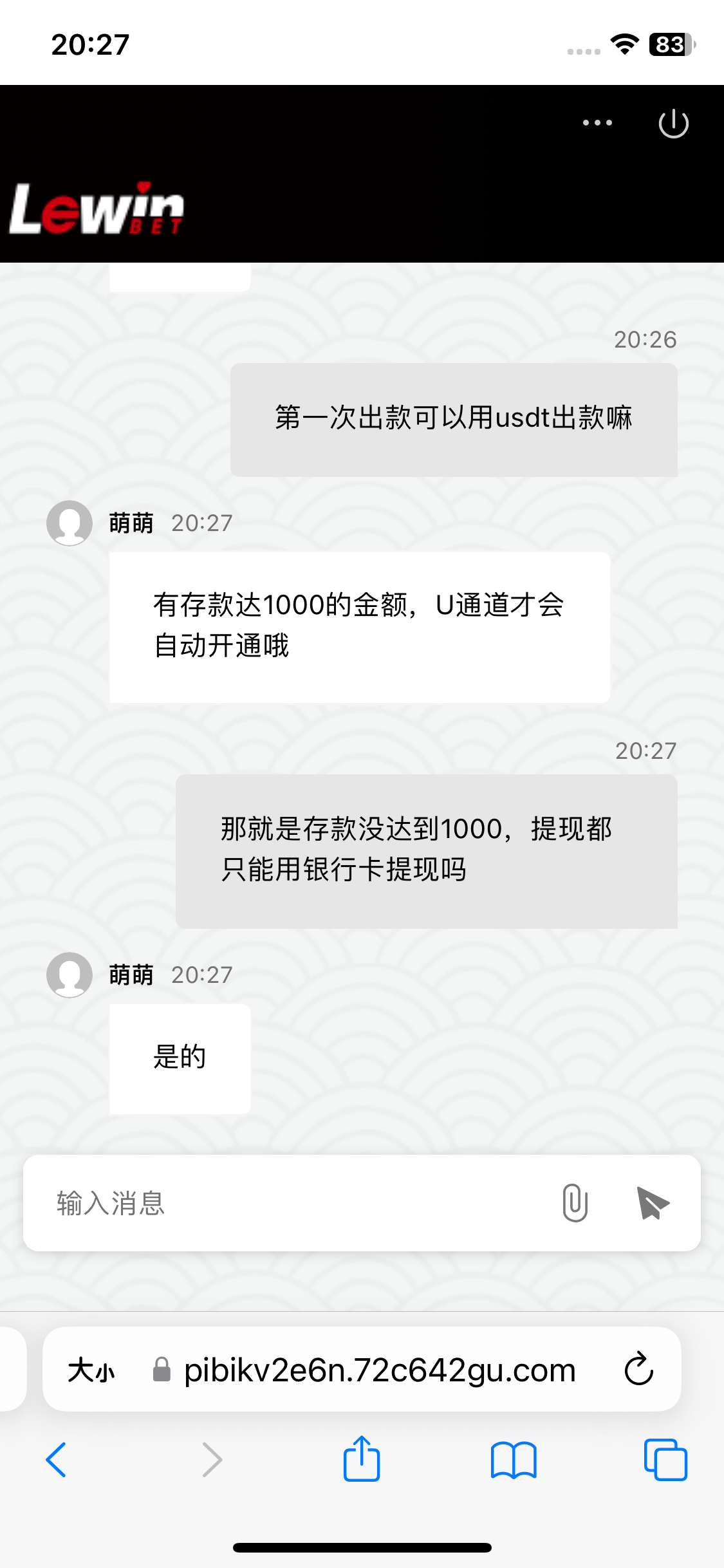Send the message with the arrow icon
This screenshot has width=724, height=1568.
pos(653,1202)
